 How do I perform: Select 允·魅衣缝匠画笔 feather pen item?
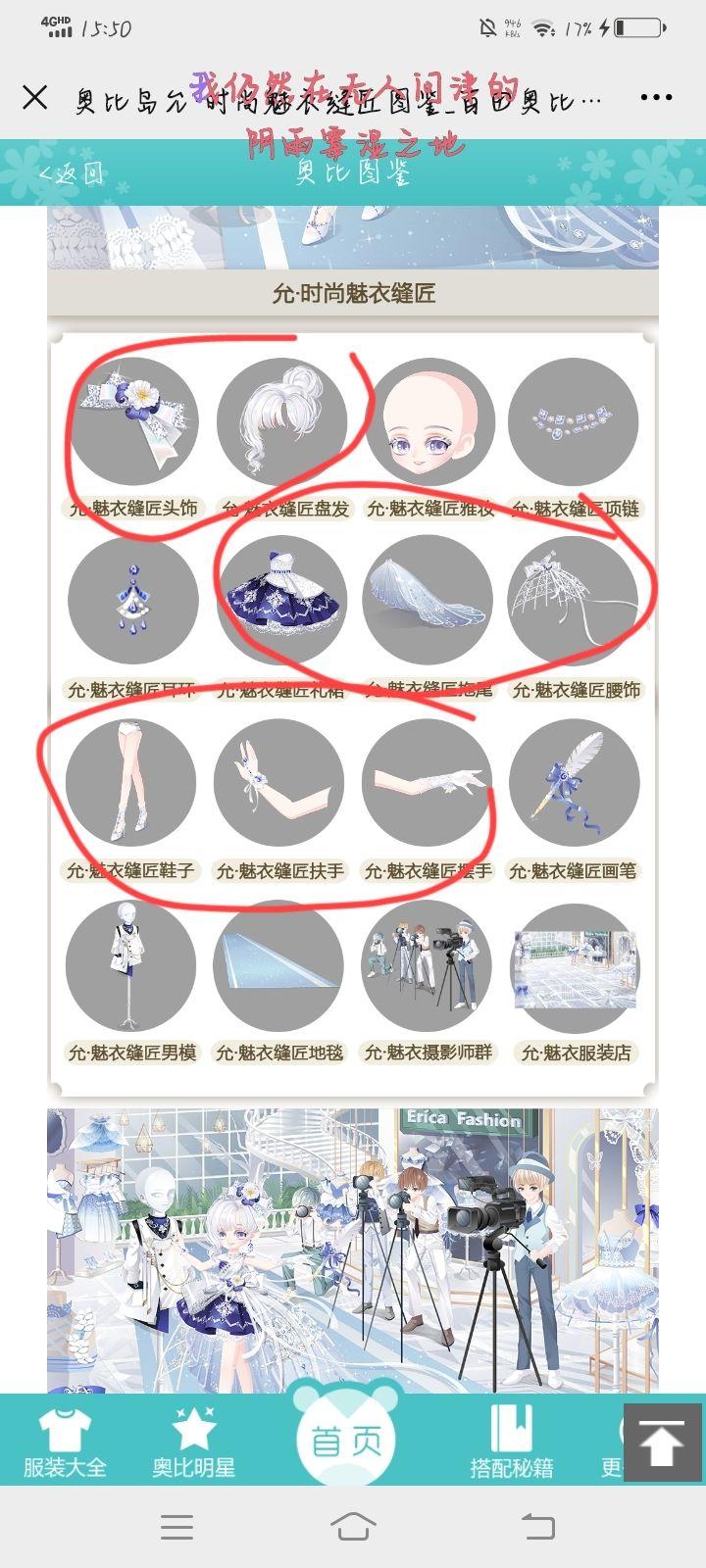tap(574, 783)
